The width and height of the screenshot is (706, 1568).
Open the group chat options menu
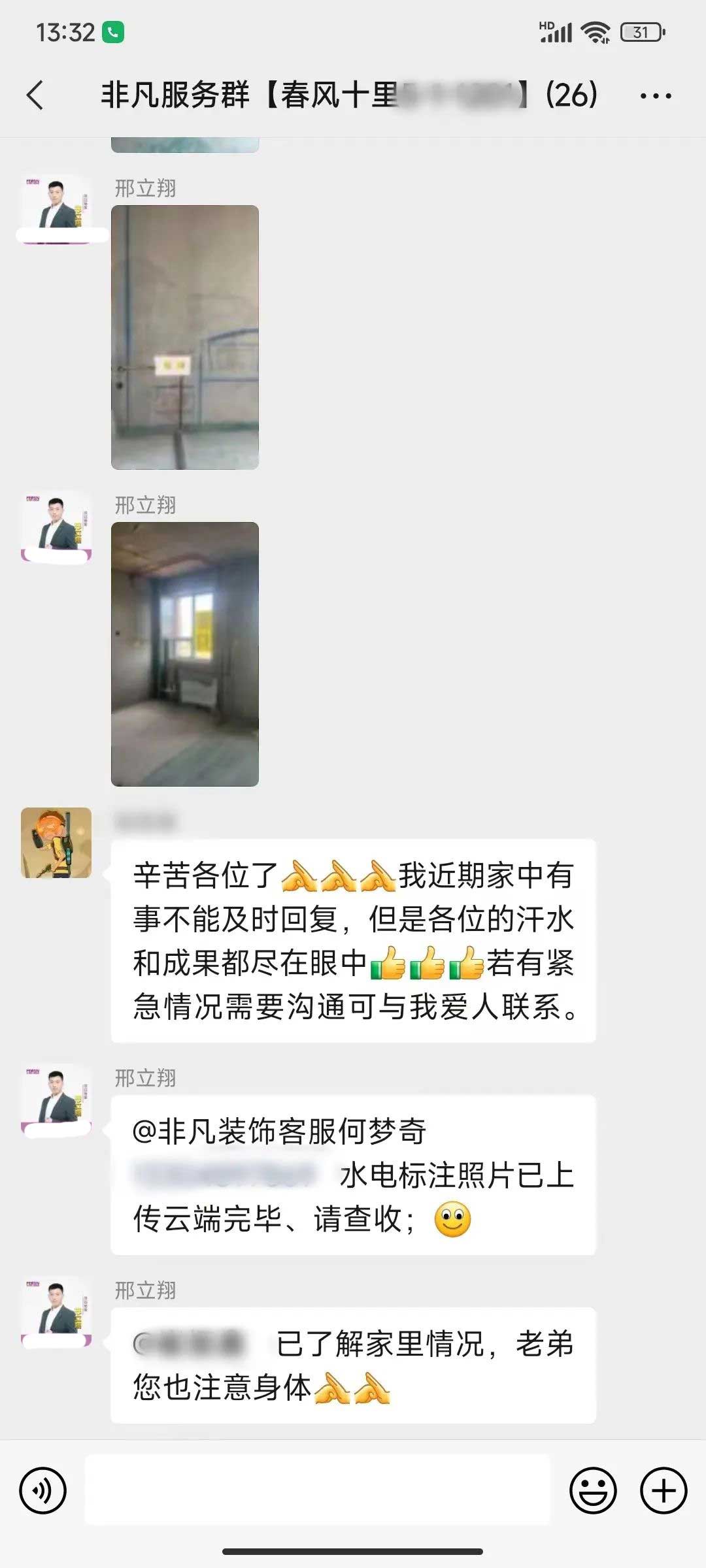[655, 96]
